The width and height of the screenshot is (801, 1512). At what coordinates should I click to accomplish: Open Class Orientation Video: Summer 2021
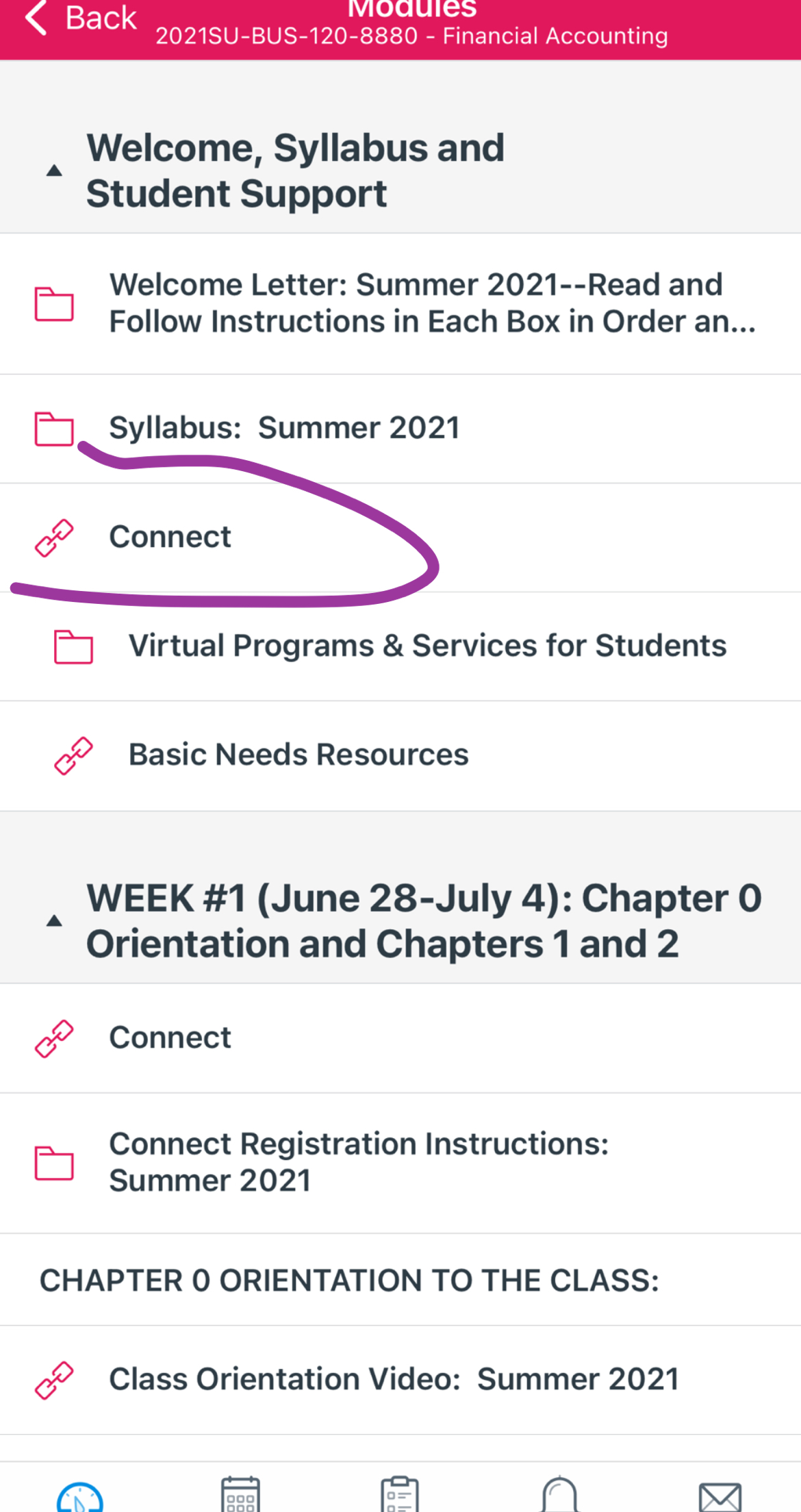(394, 1379)
